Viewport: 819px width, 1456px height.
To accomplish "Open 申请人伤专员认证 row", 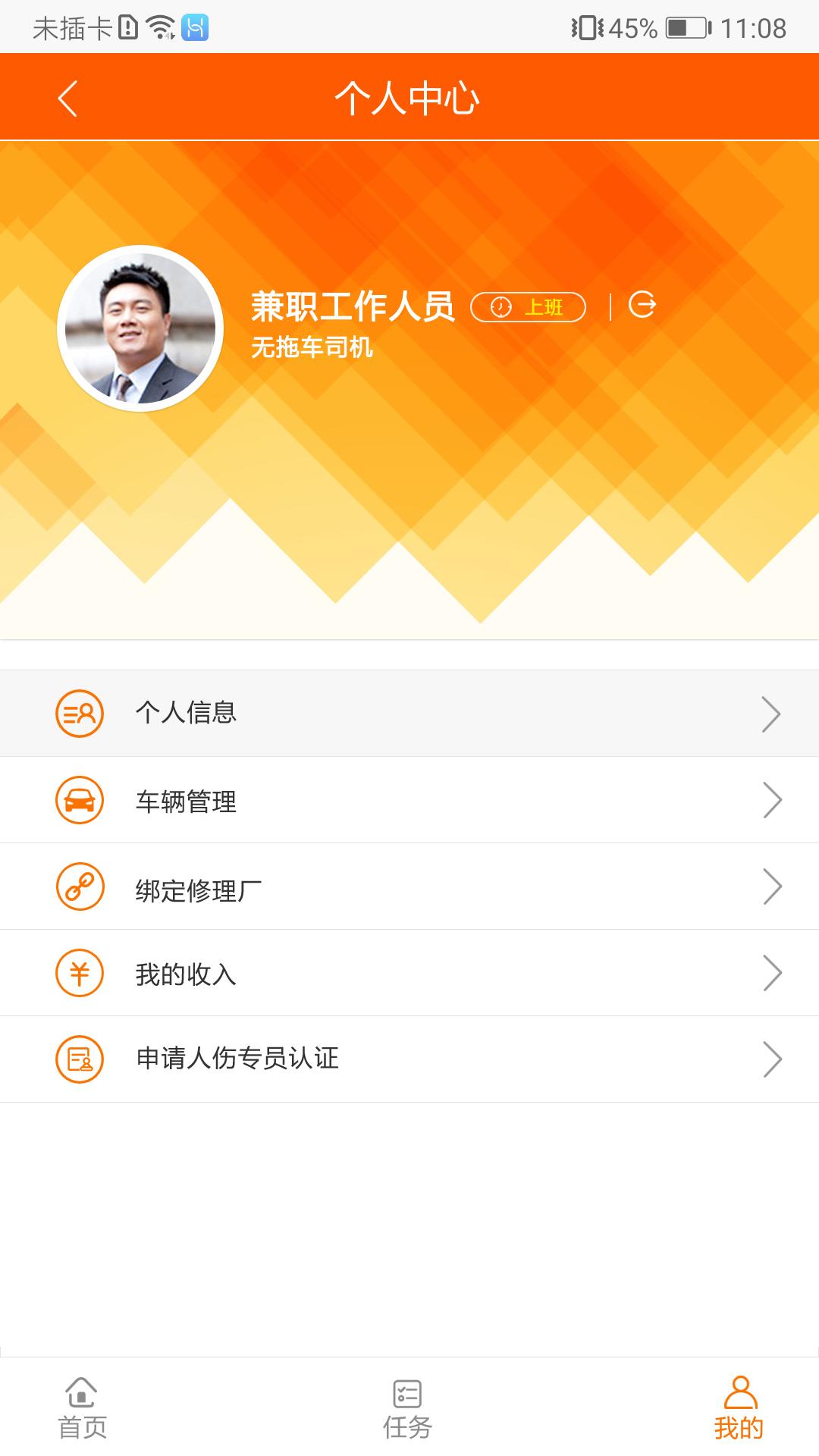I will (x=409, y=1059).
